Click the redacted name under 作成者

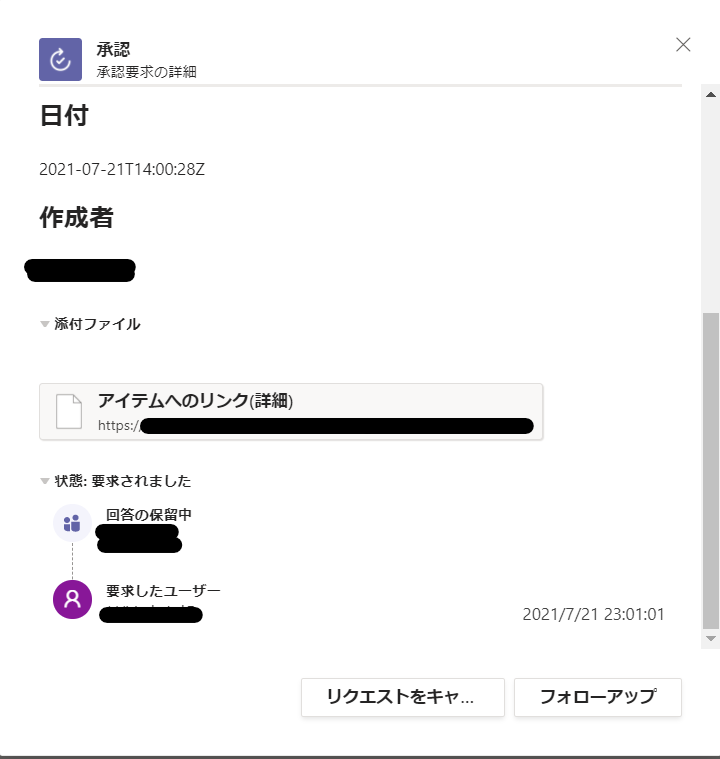(80, 270)
